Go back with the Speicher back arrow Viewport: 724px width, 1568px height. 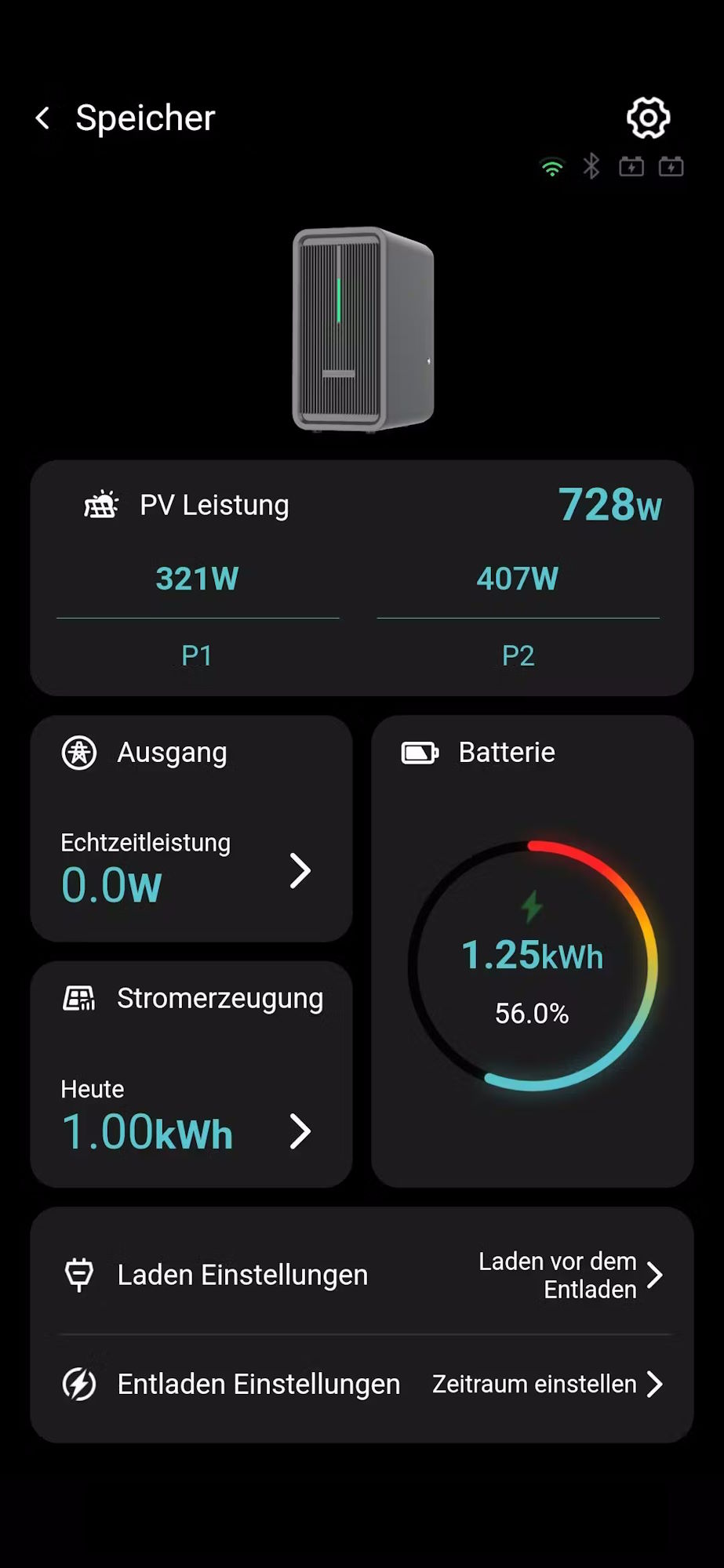point(43,118)
